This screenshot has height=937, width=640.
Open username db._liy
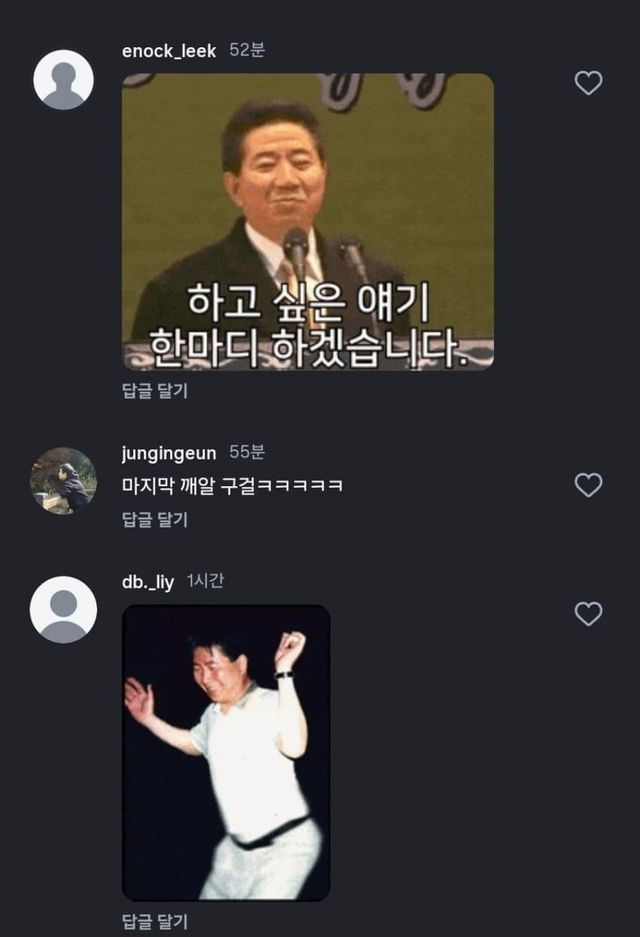point(147,581)
